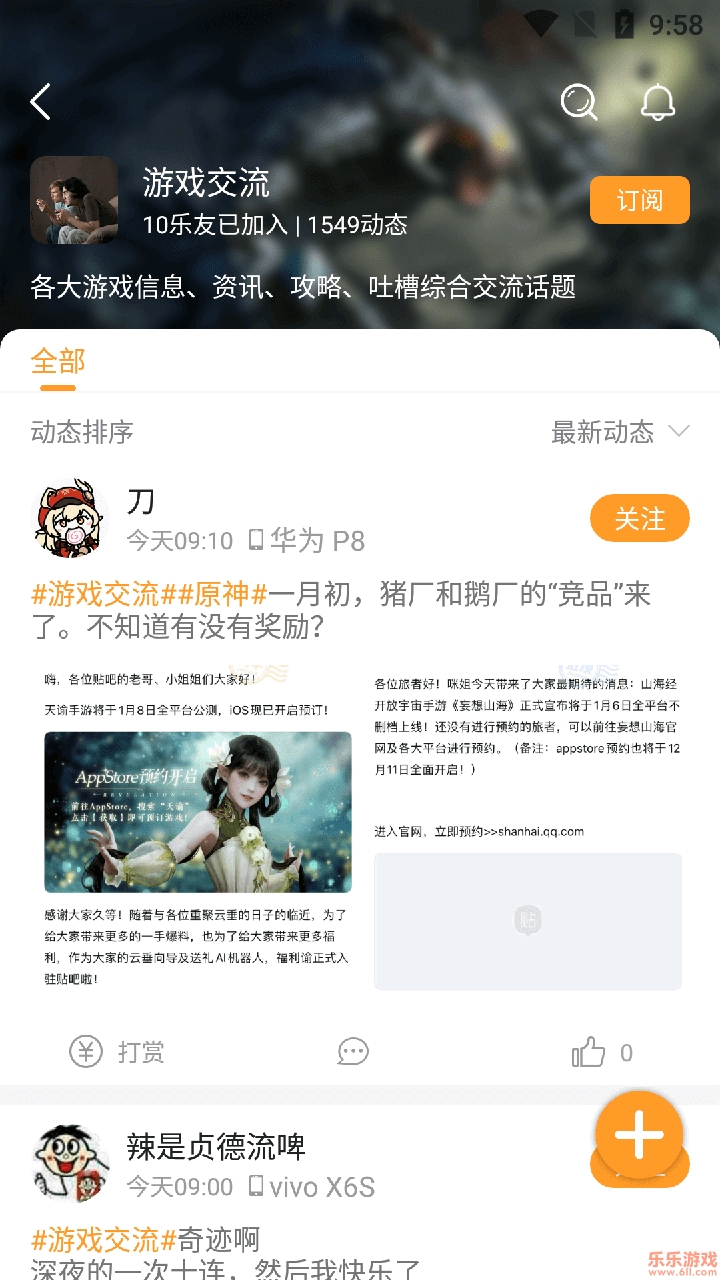The width and height of the screenshot is (720, 1280).
Task: Go back using the top-left arrow
Action: 41,102
